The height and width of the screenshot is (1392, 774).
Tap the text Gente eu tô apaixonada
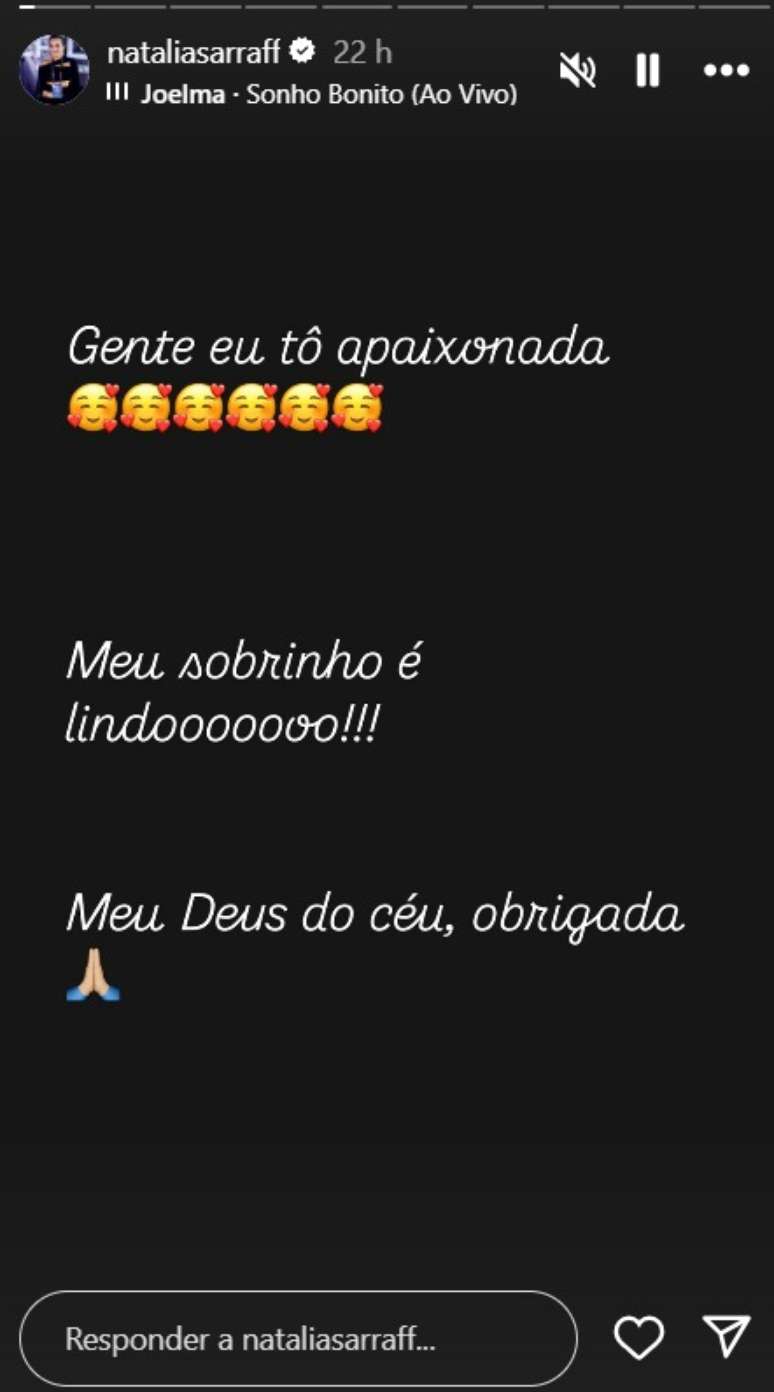340,348
